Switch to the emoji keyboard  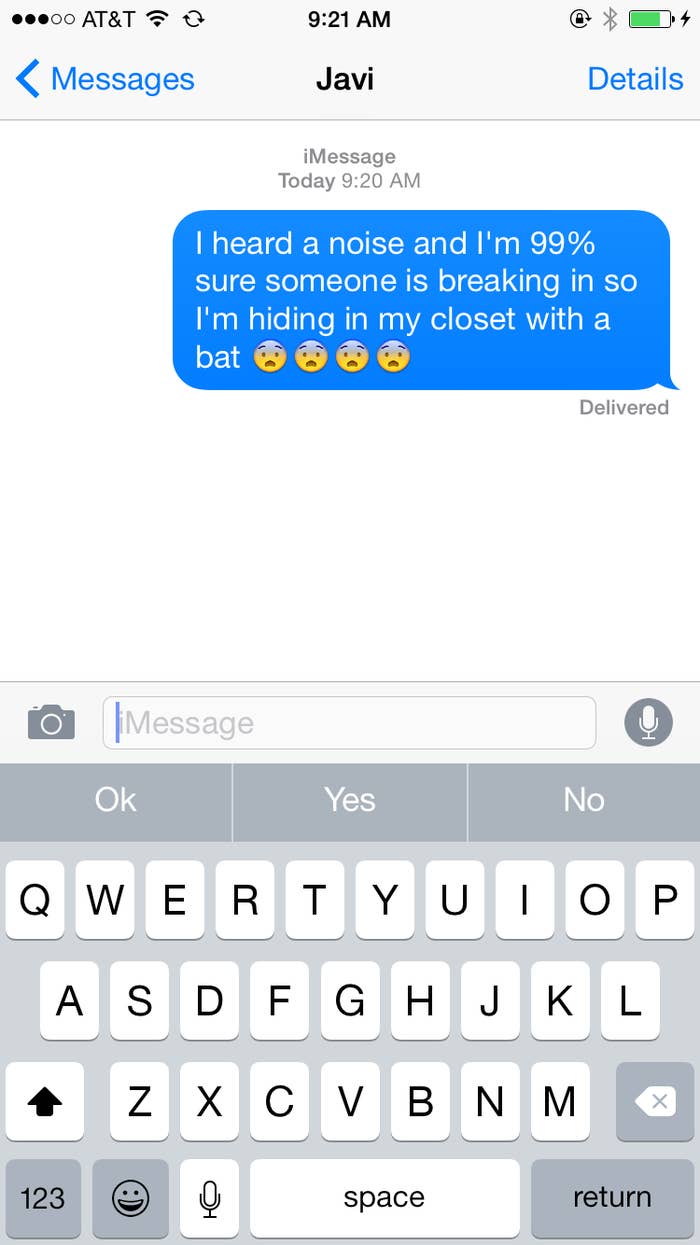point(131,1198)
